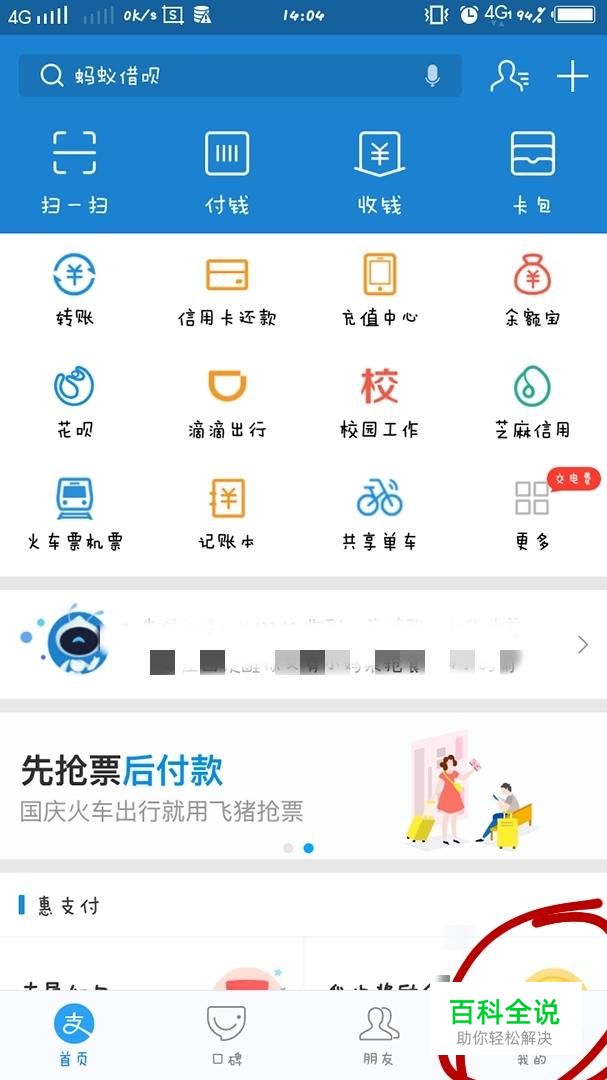Open 充值中心
The height and width of the screenshot is (1080, 607).
[x=380, y=289]
